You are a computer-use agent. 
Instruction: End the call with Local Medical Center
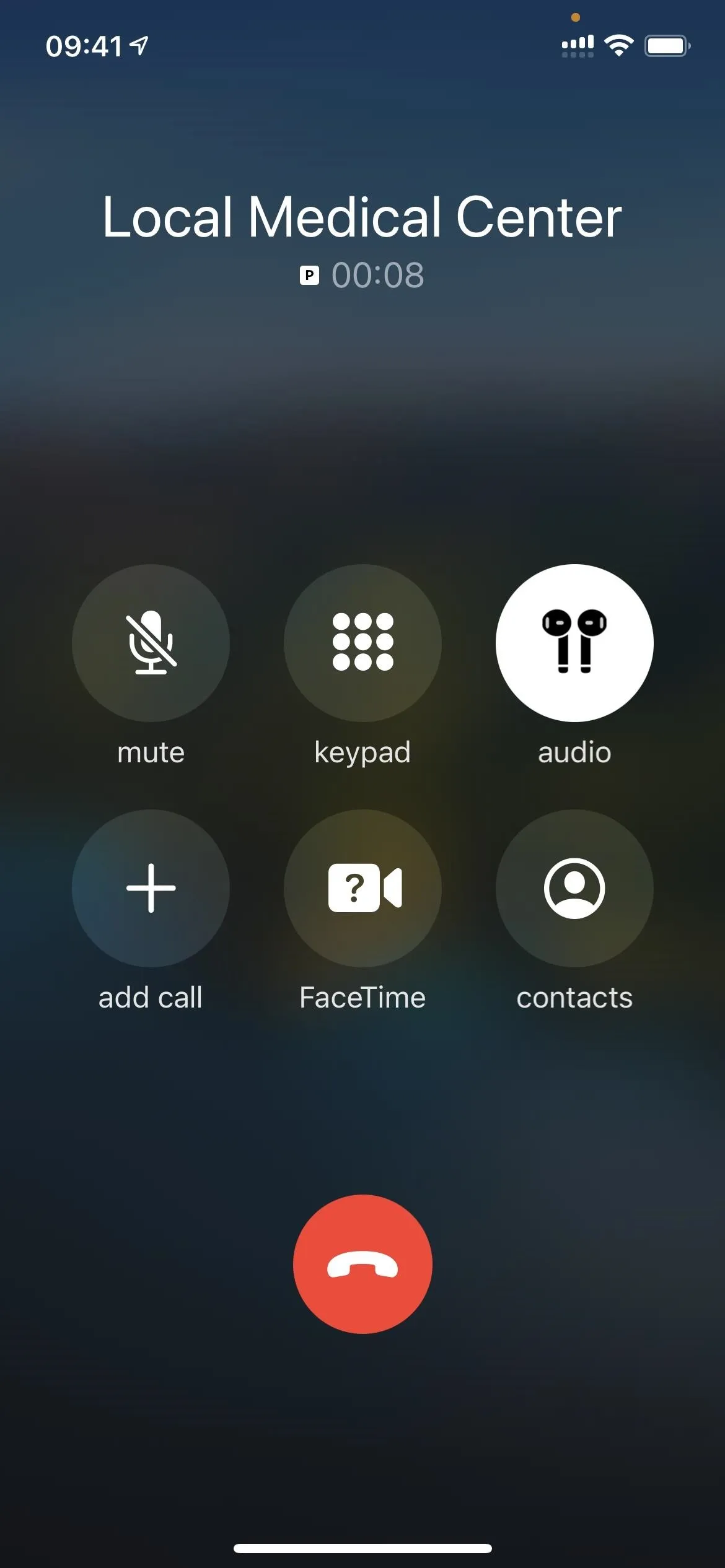coord(362,1264)
